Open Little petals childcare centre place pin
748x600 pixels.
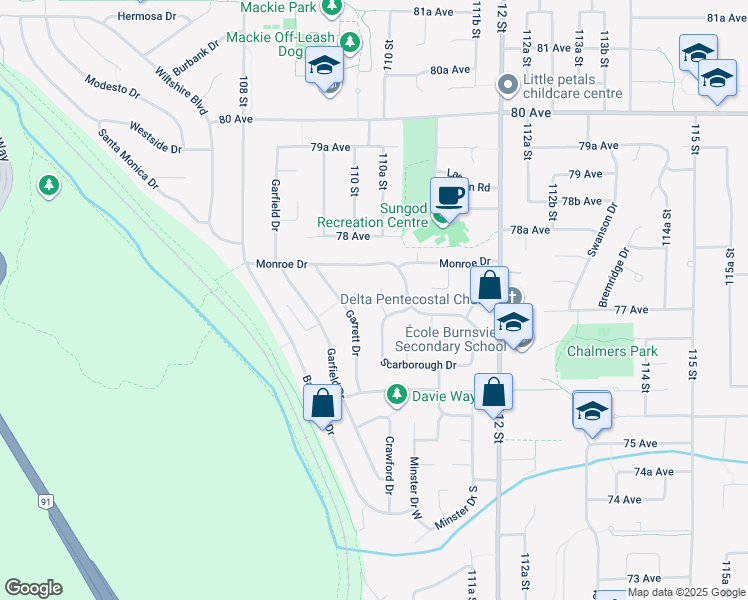[506, 85]
